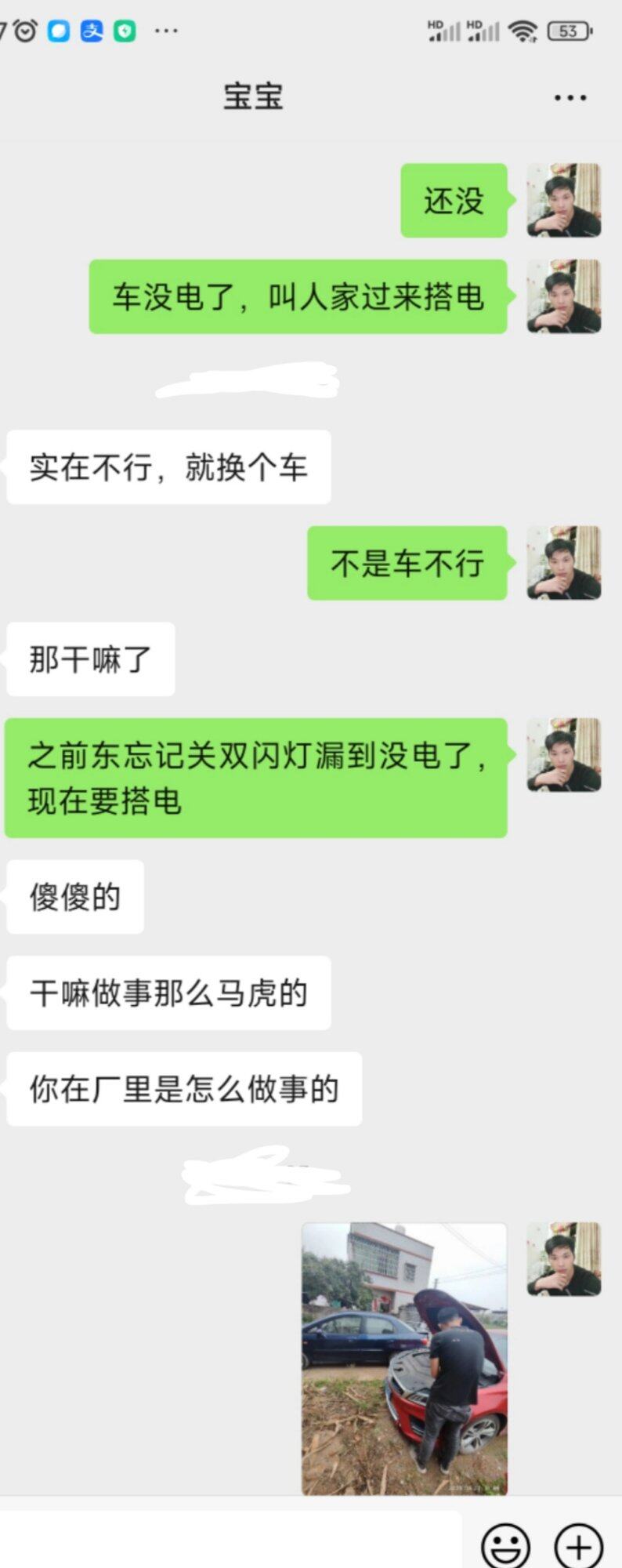Open the chat options three-dot menu
622x1568 pixels.
pyautogui.click(x=570, y=98)
